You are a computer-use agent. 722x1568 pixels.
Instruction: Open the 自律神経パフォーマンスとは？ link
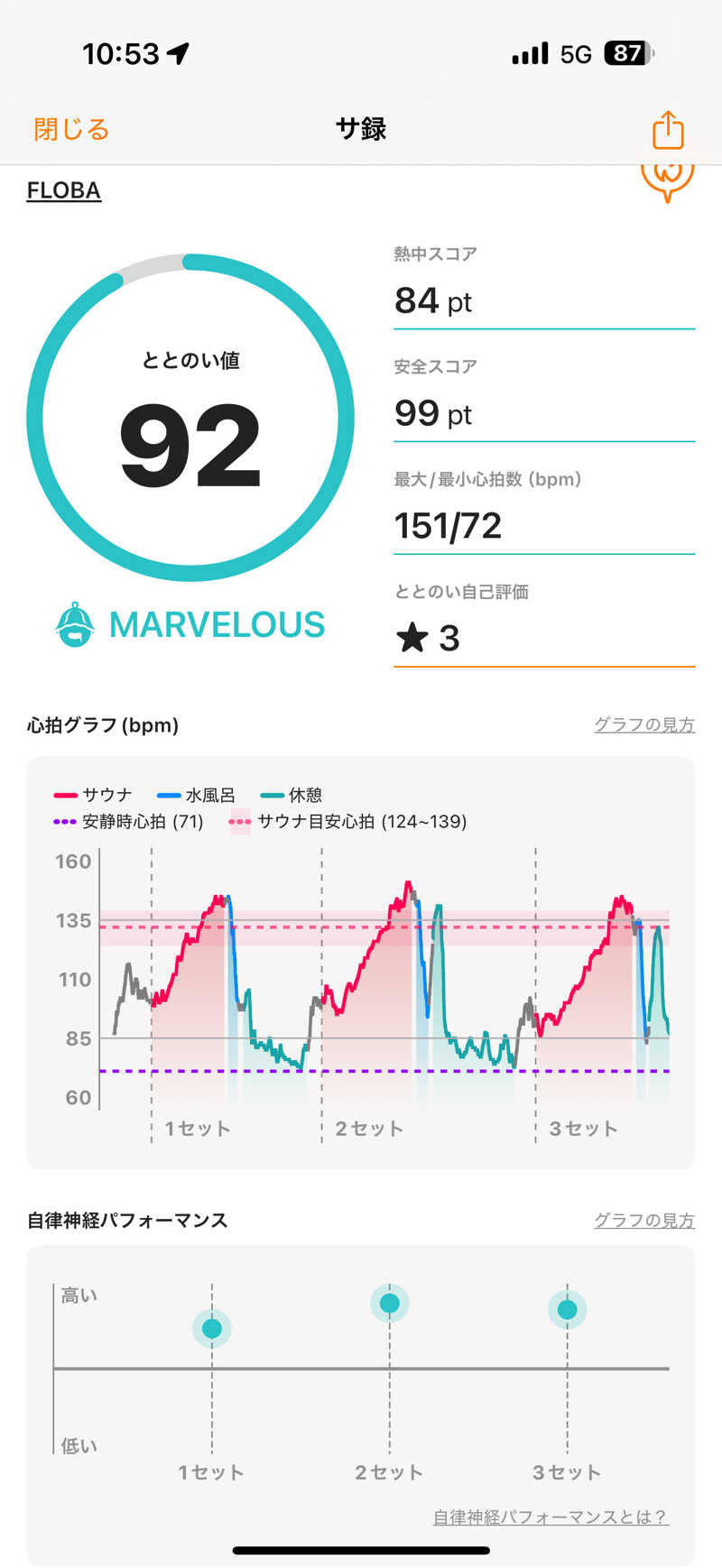pyautogui.click(x=550, y=1517)
